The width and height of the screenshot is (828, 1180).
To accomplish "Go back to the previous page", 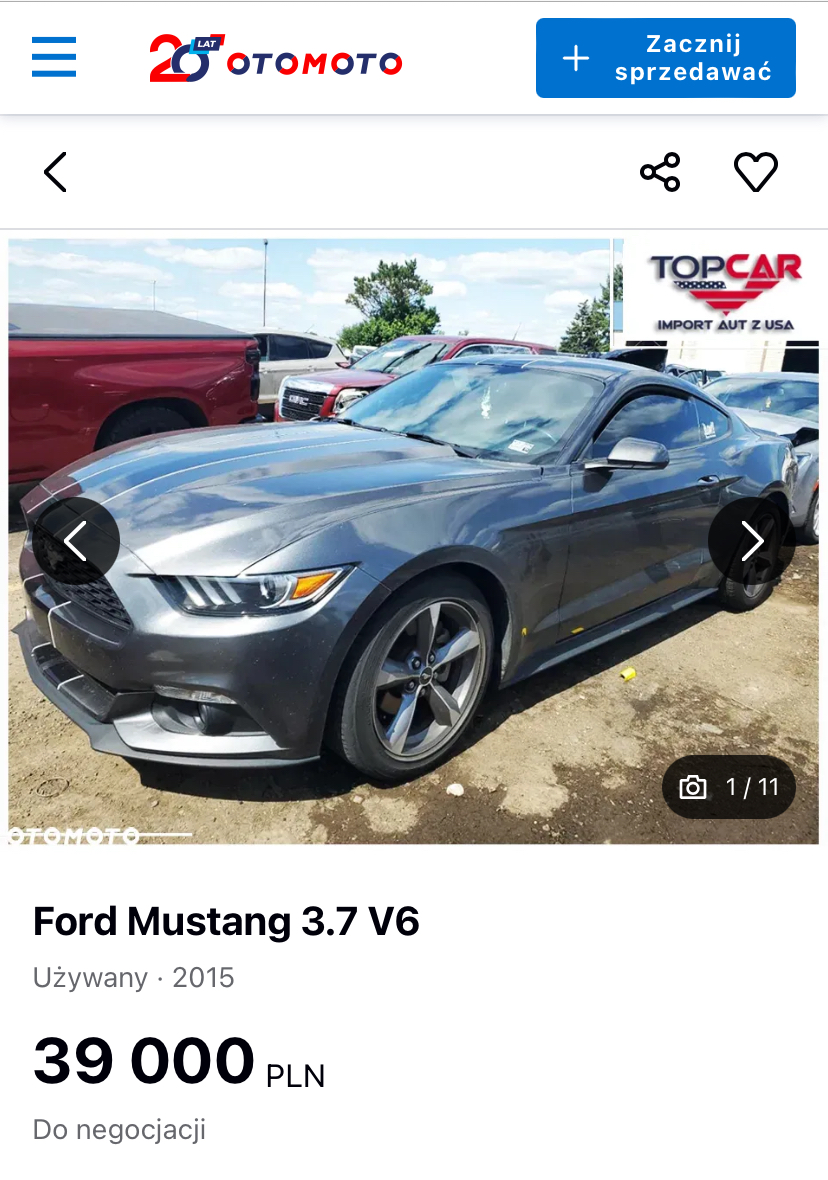I will (56, 172).
